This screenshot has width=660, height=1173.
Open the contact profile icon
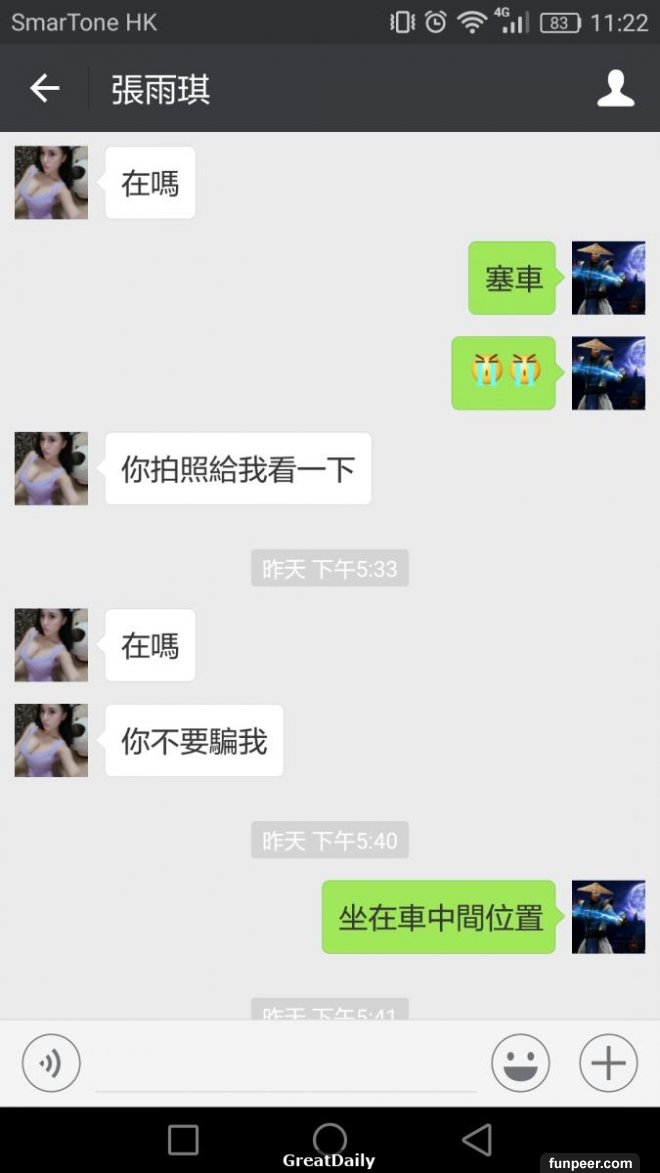(x=615, y=89)
